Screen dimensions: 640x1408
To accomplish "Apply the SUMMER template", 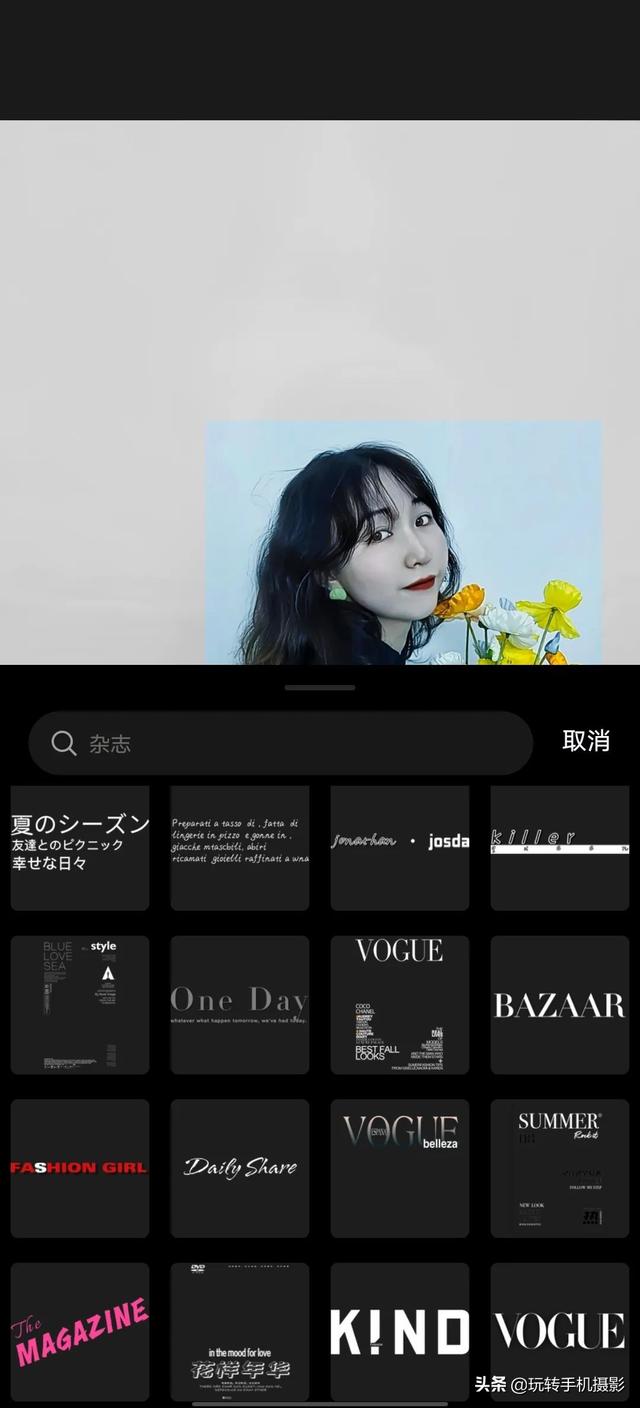I will point(560,1168).
